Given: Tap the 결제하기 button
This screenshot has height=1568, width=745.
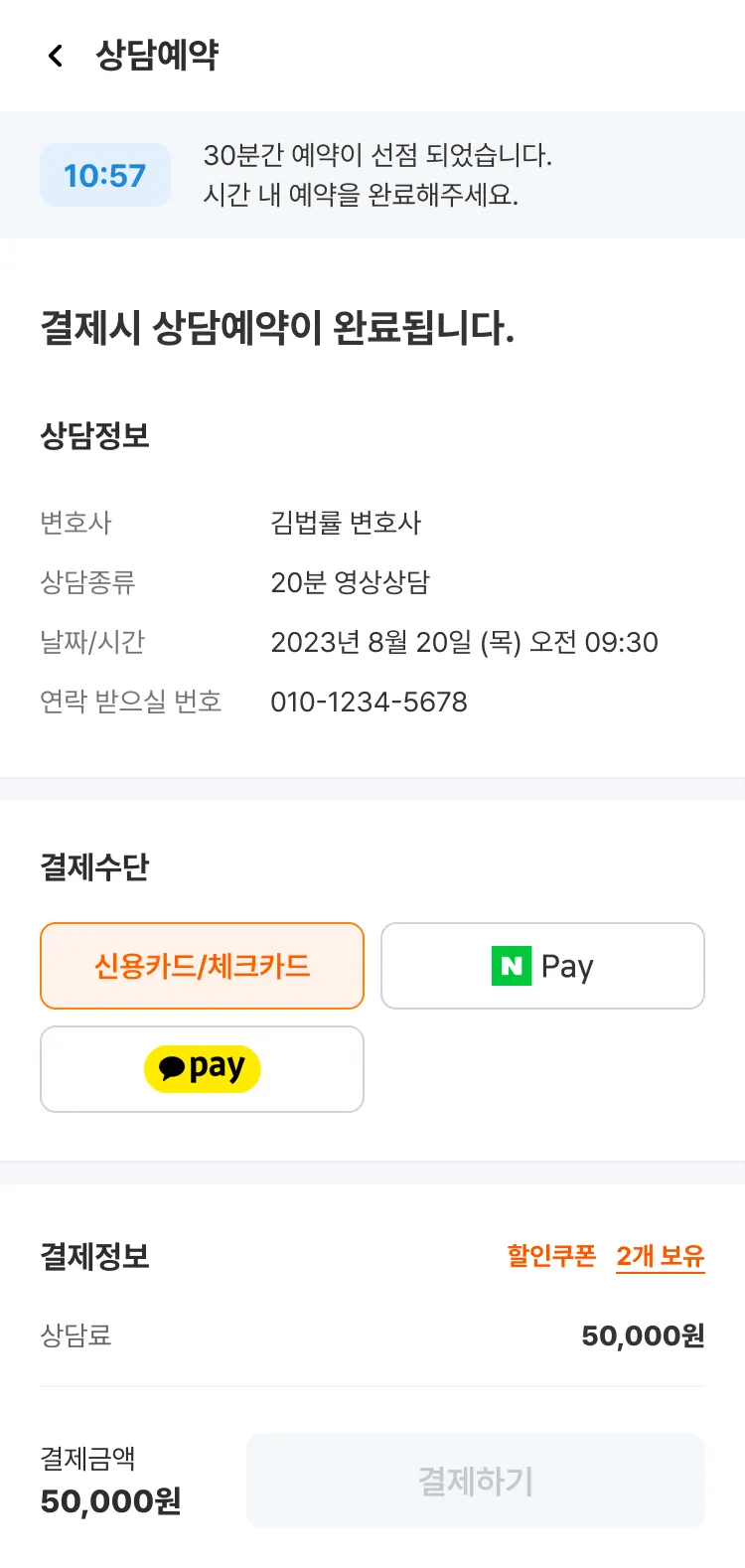Looking at the screenshot, I should pos(475,1481).
